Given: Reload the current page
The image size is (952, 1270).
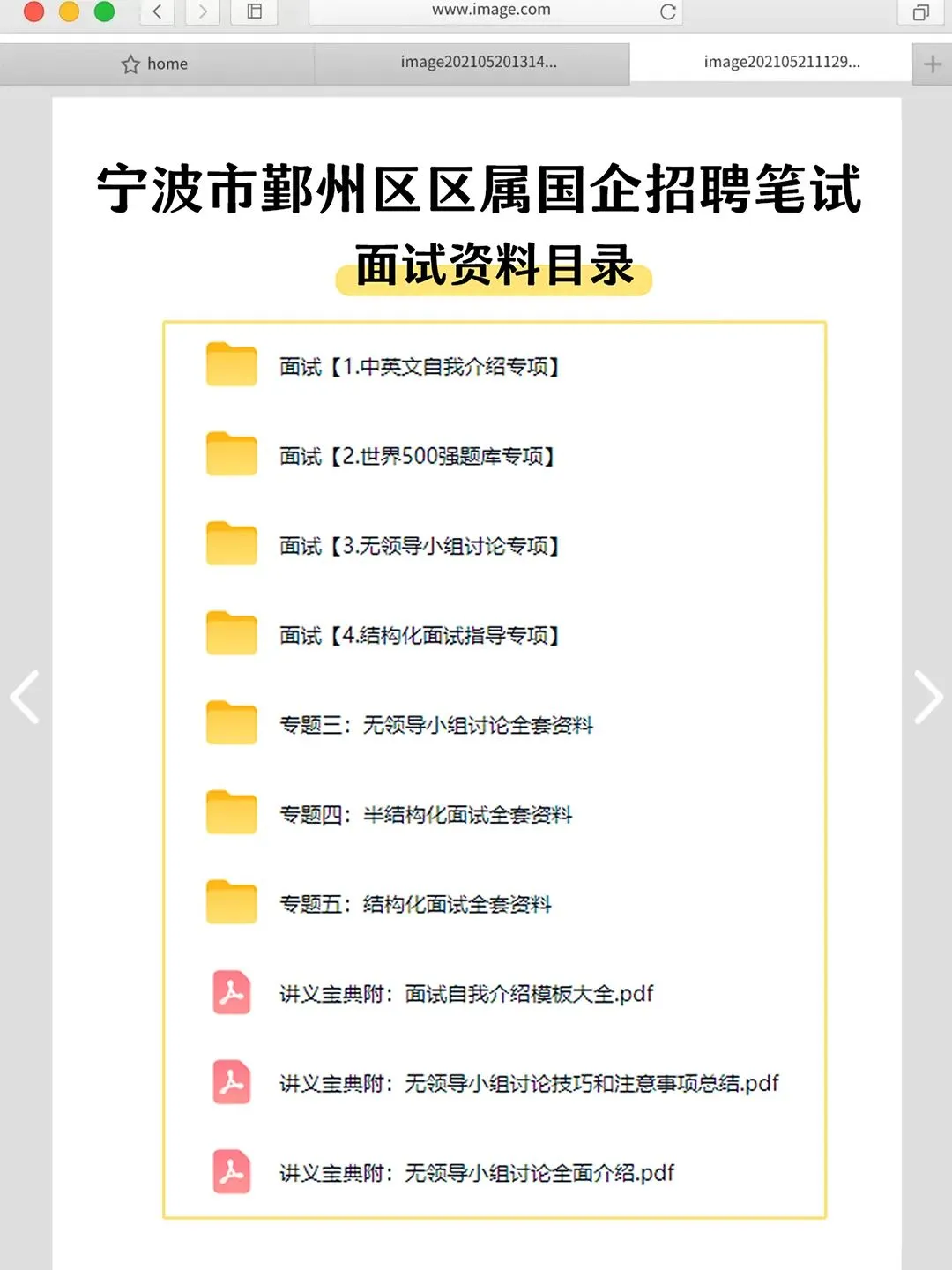Looking at the screenshot, I should pyautogui.click(x=667, y=11).
